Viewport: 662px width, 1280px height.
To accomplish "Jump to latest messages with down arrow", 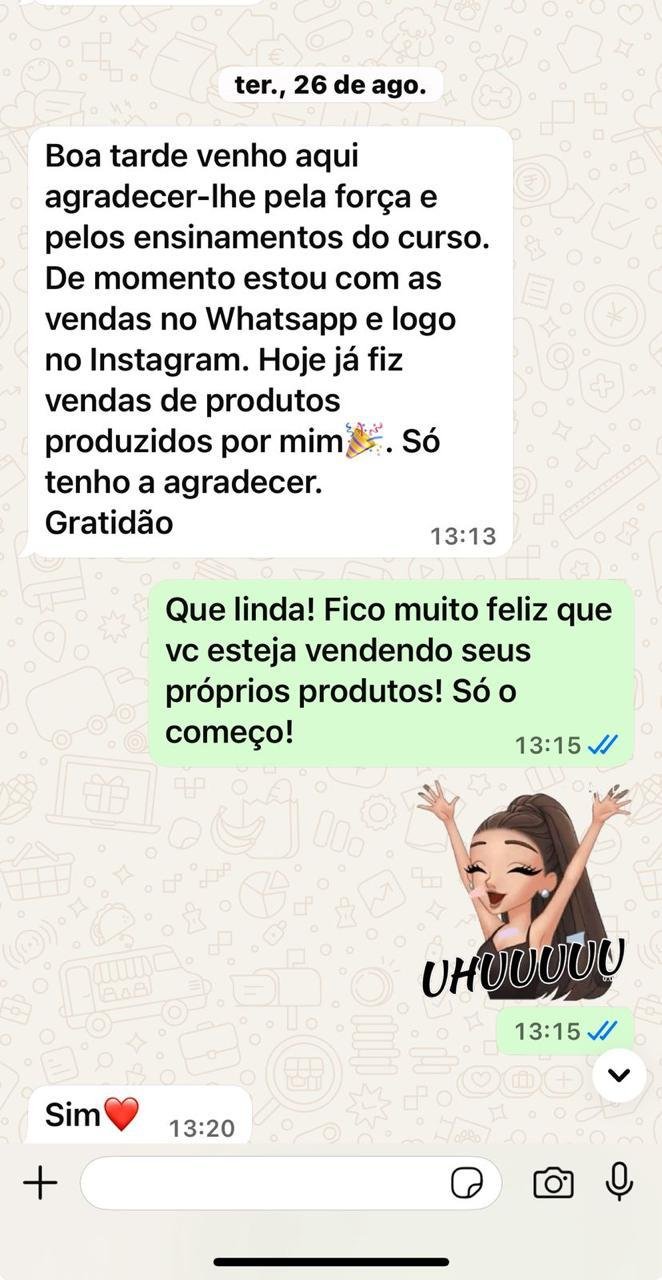I will (x=619, y=1075).
